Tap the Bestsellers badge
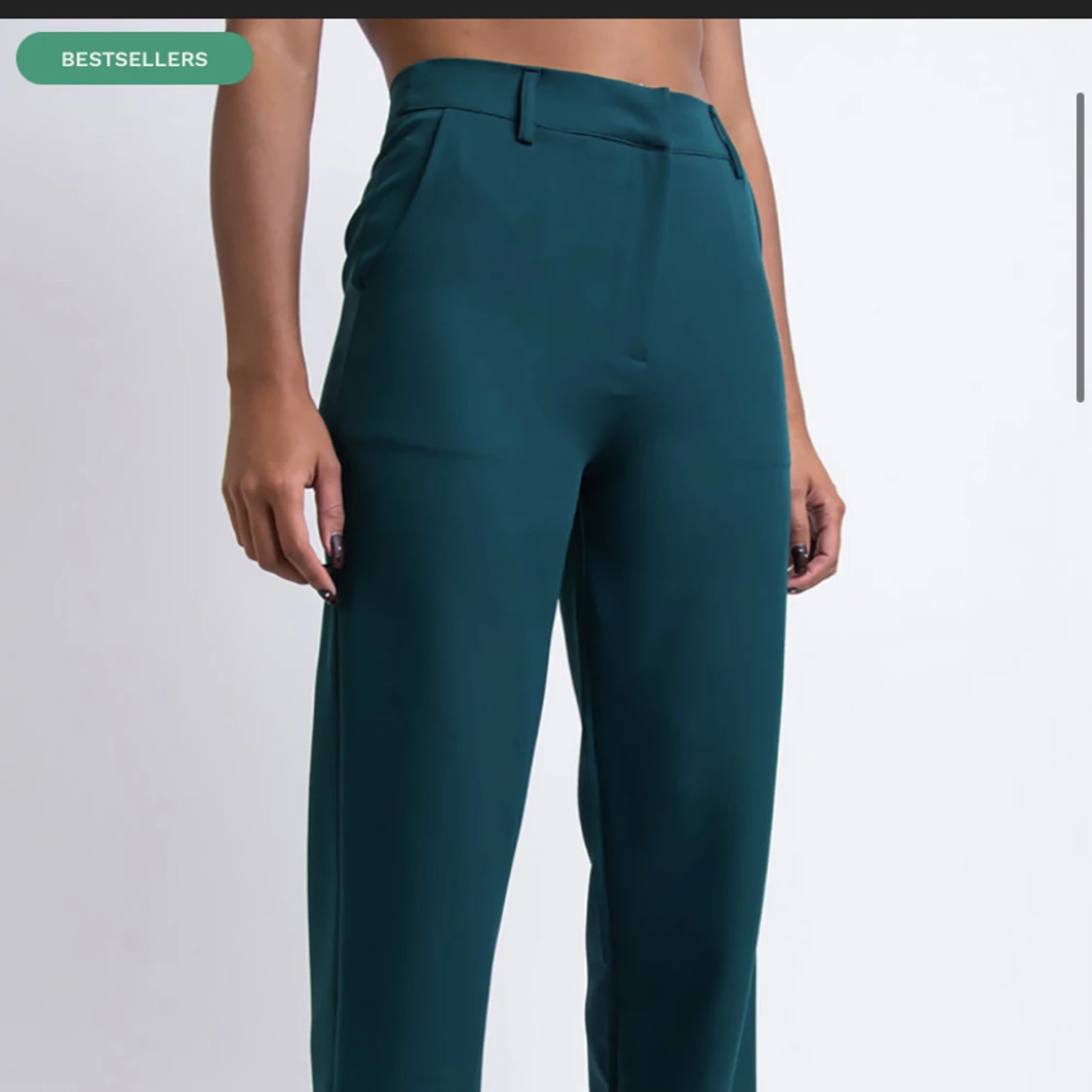This screenshot has width=1092, height=1092. pyautogui.click(x=135, y=59)
